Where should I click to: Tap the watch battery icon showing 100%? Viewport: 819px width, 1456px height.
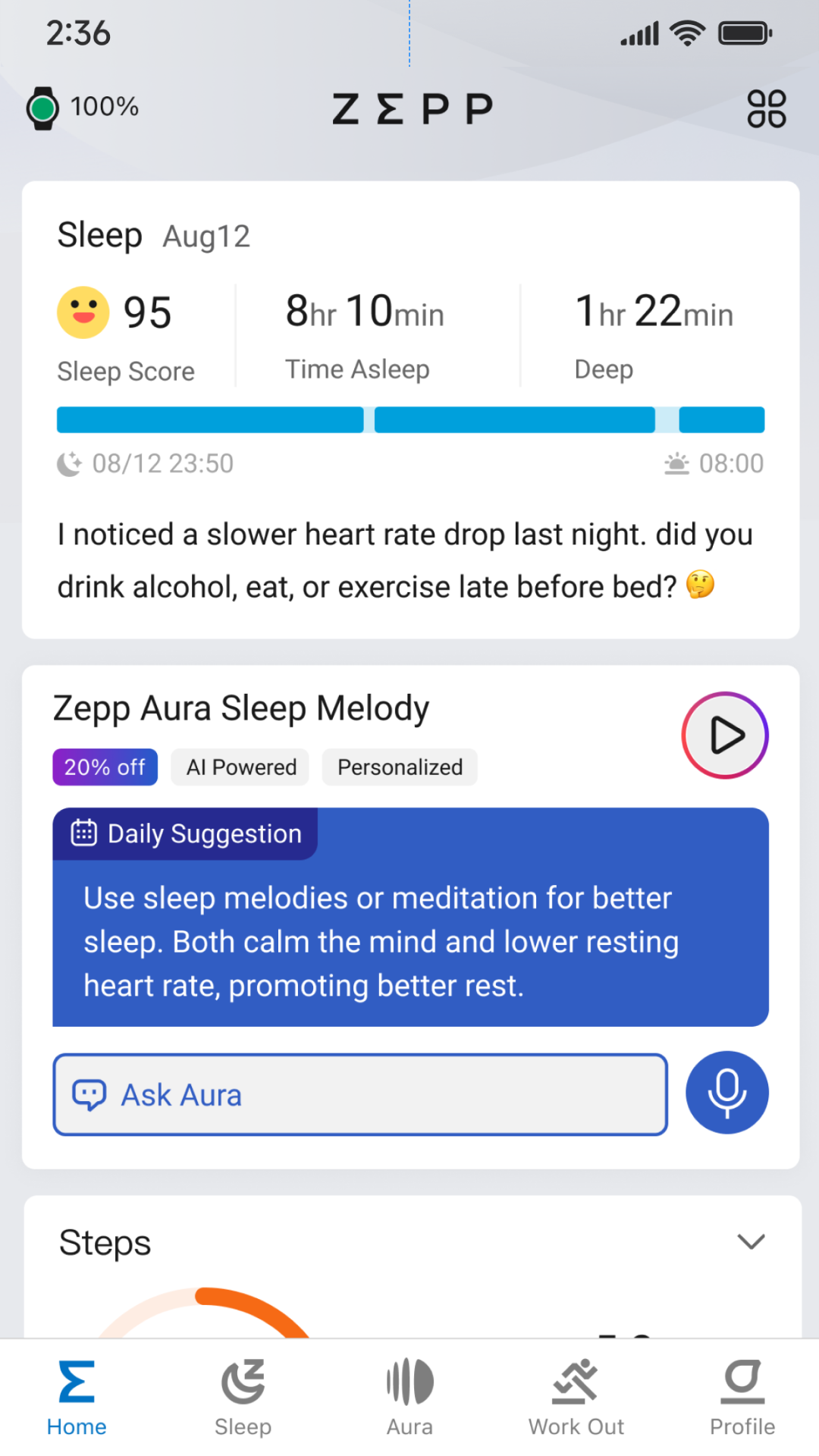pos(43,107)
